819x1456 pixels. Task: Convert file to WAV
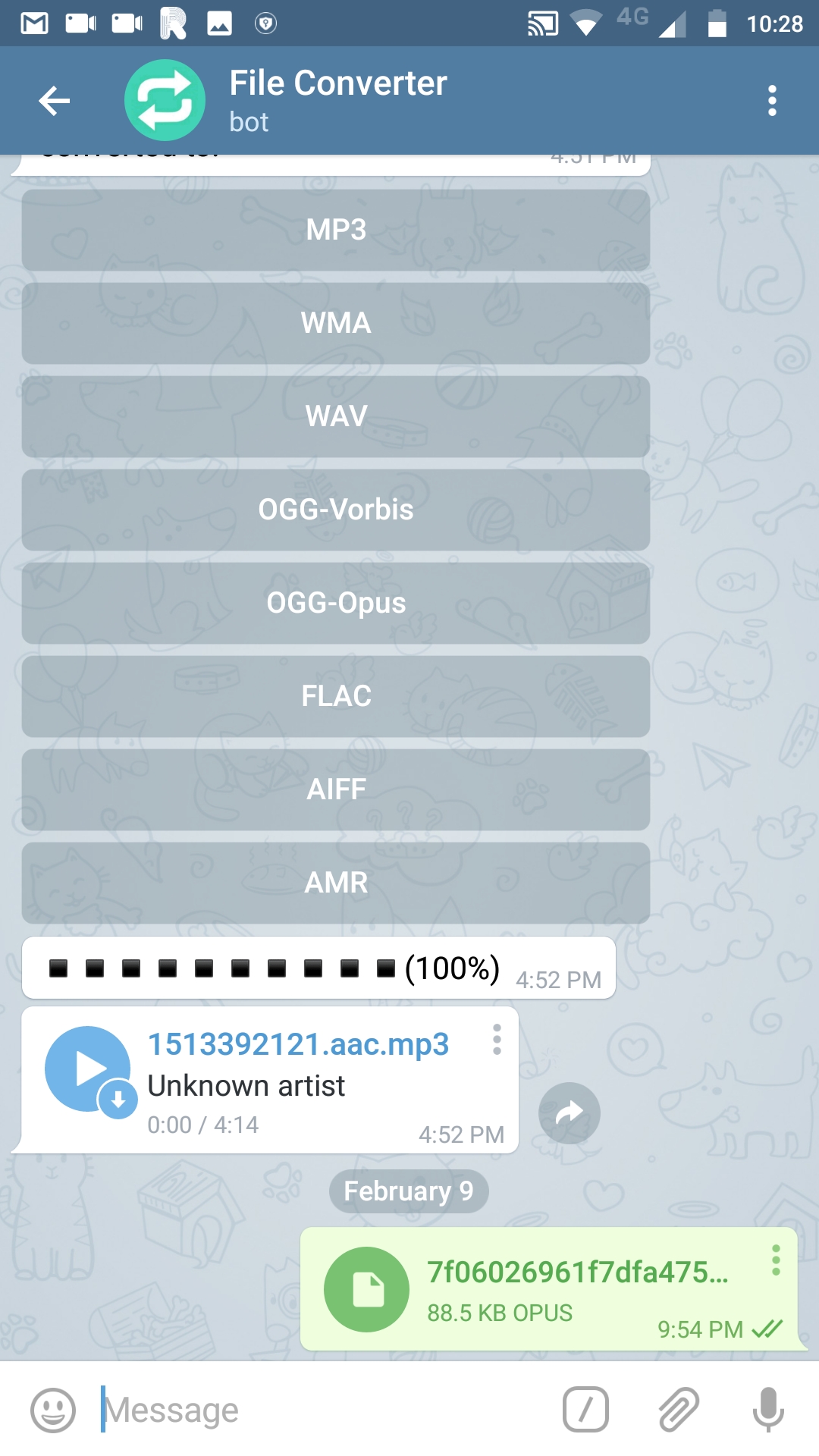click(336, 416)
